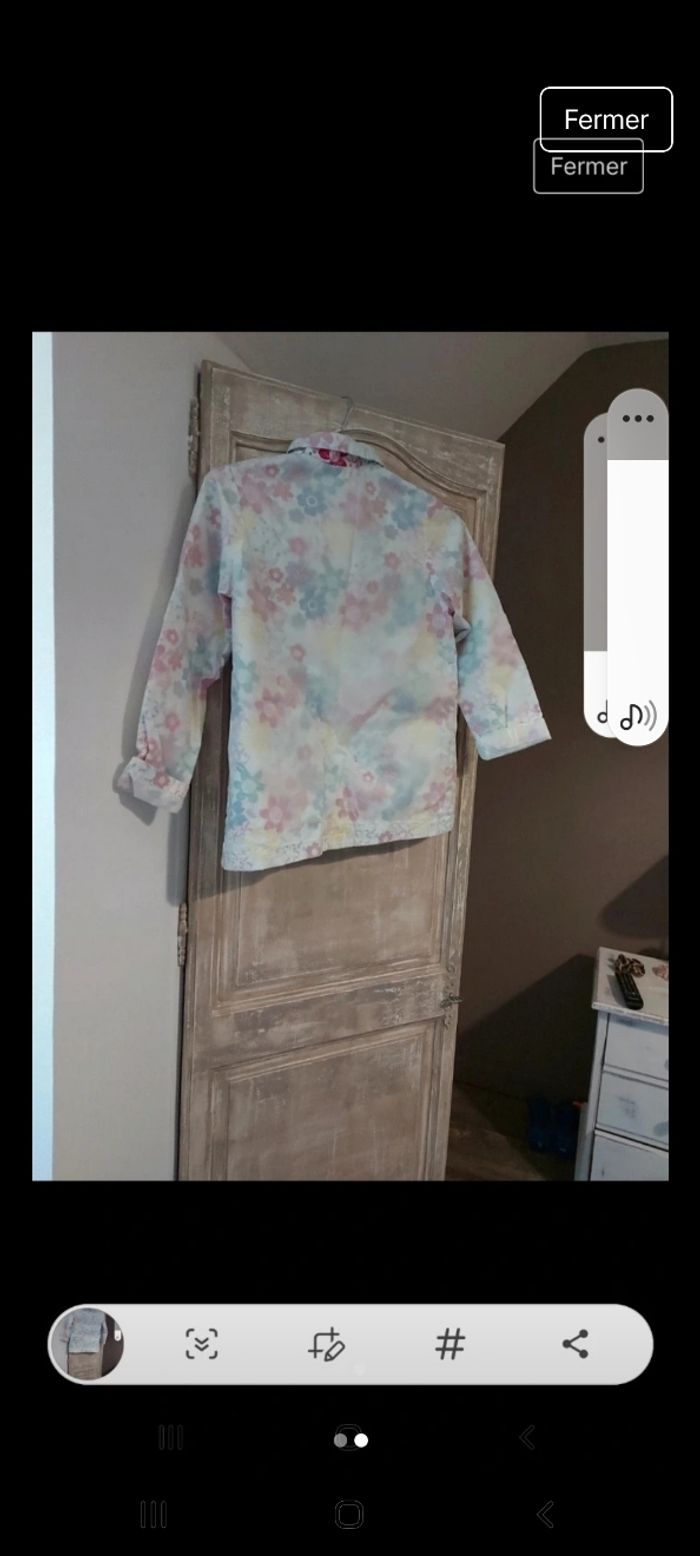Add hashtag tags to the screenshot
Screen dimensions: 700x1556
coord(450,1344)
